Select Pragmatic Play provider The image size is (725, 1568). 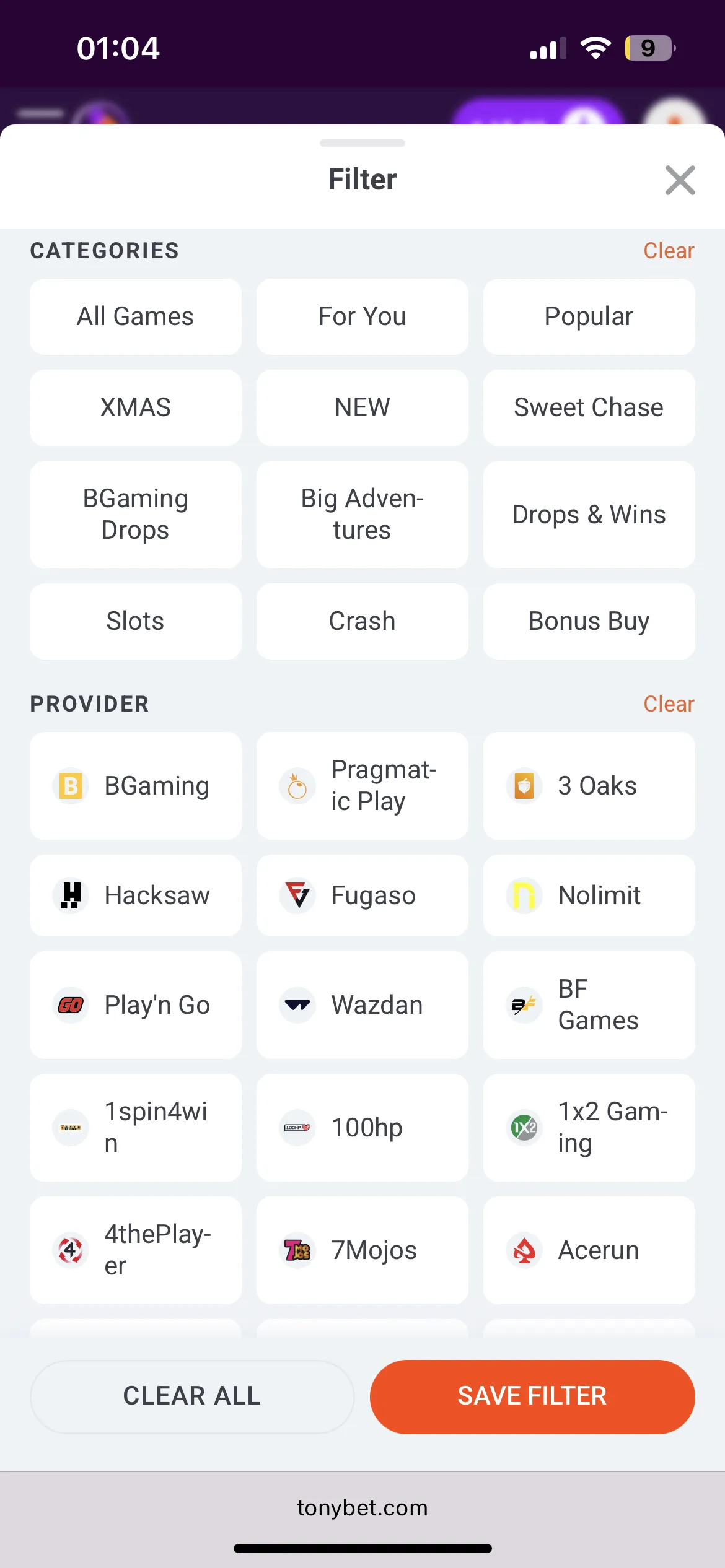(362, 786)
